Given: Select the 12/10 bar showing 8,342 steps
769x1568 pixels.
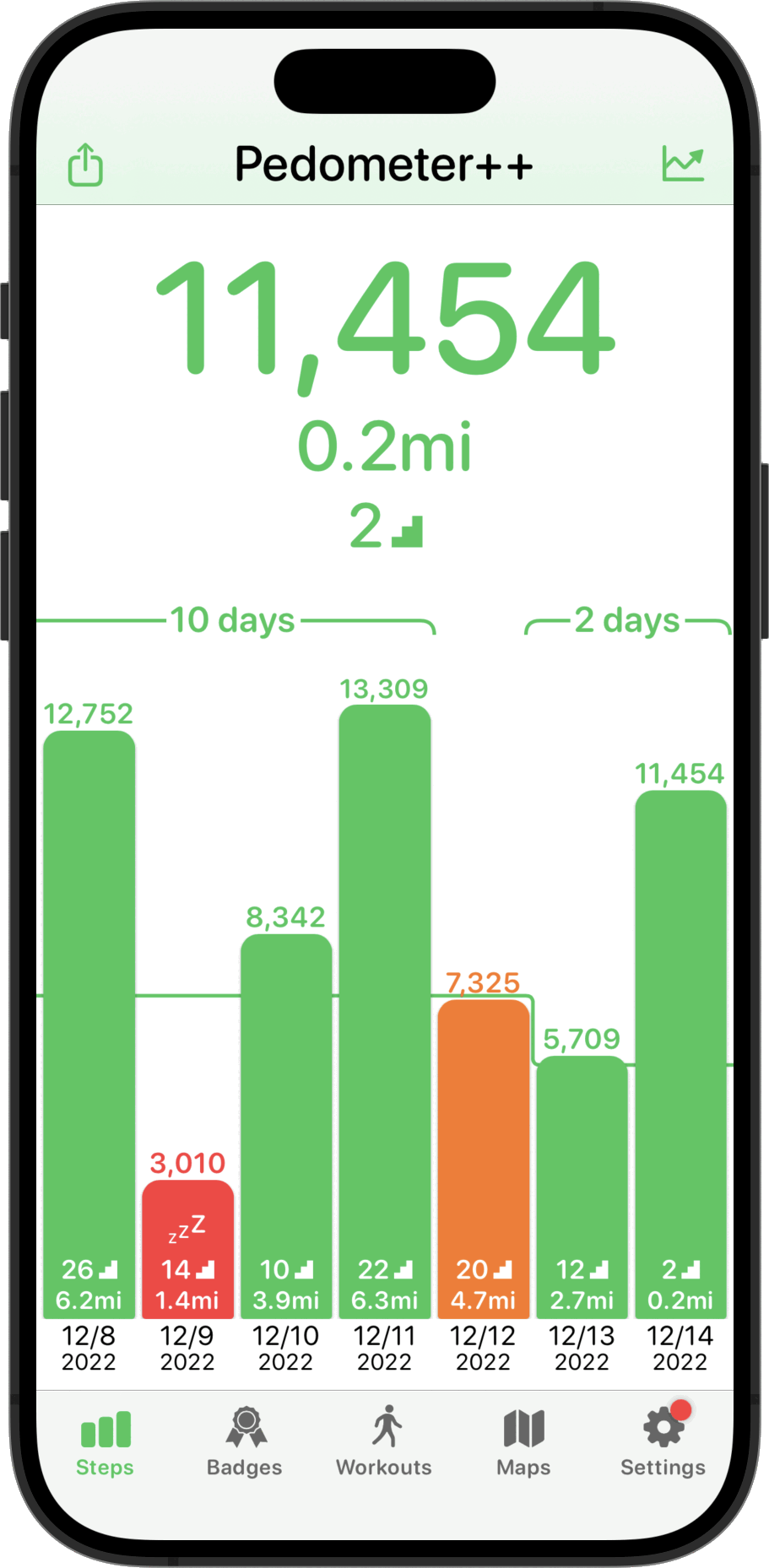Looking at the screenshot, I should click(286, 1126).
